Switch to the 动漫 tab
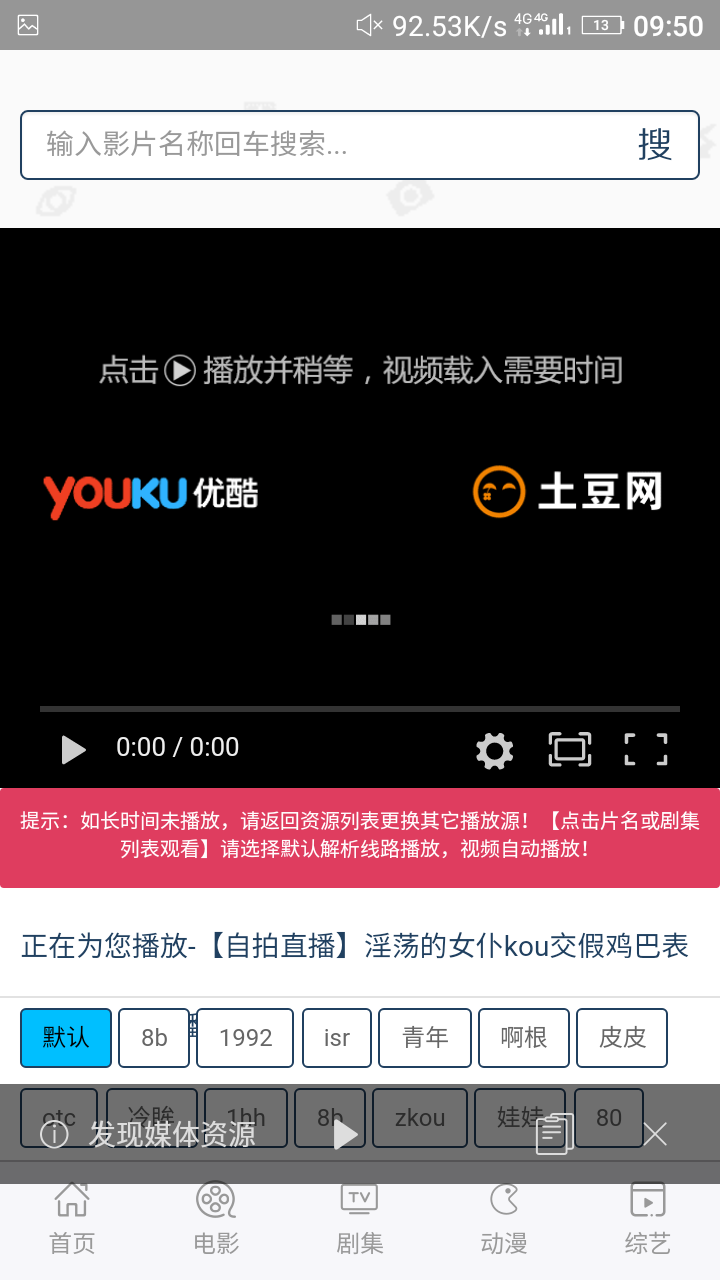This screenshot has width=720, height=1280. [504, 1218]
